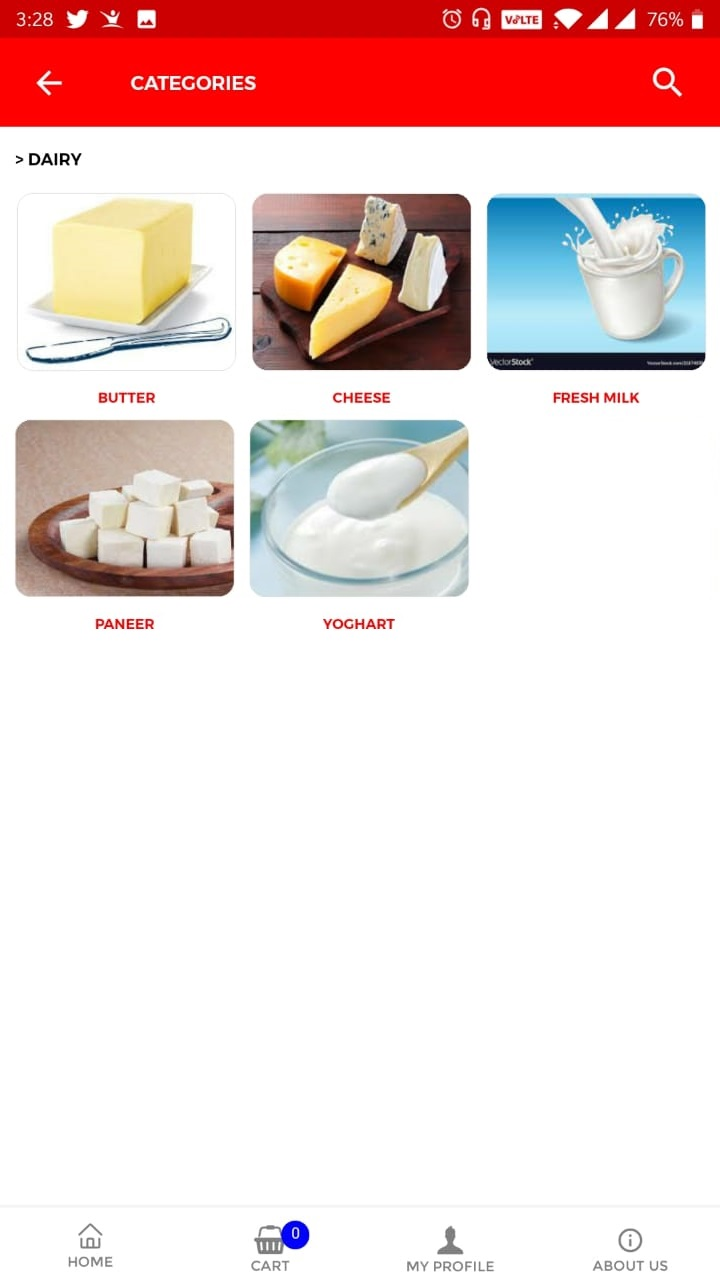Screen dimensions: 720x1280
Task: Open the Cart tab
Action: 270,1246
